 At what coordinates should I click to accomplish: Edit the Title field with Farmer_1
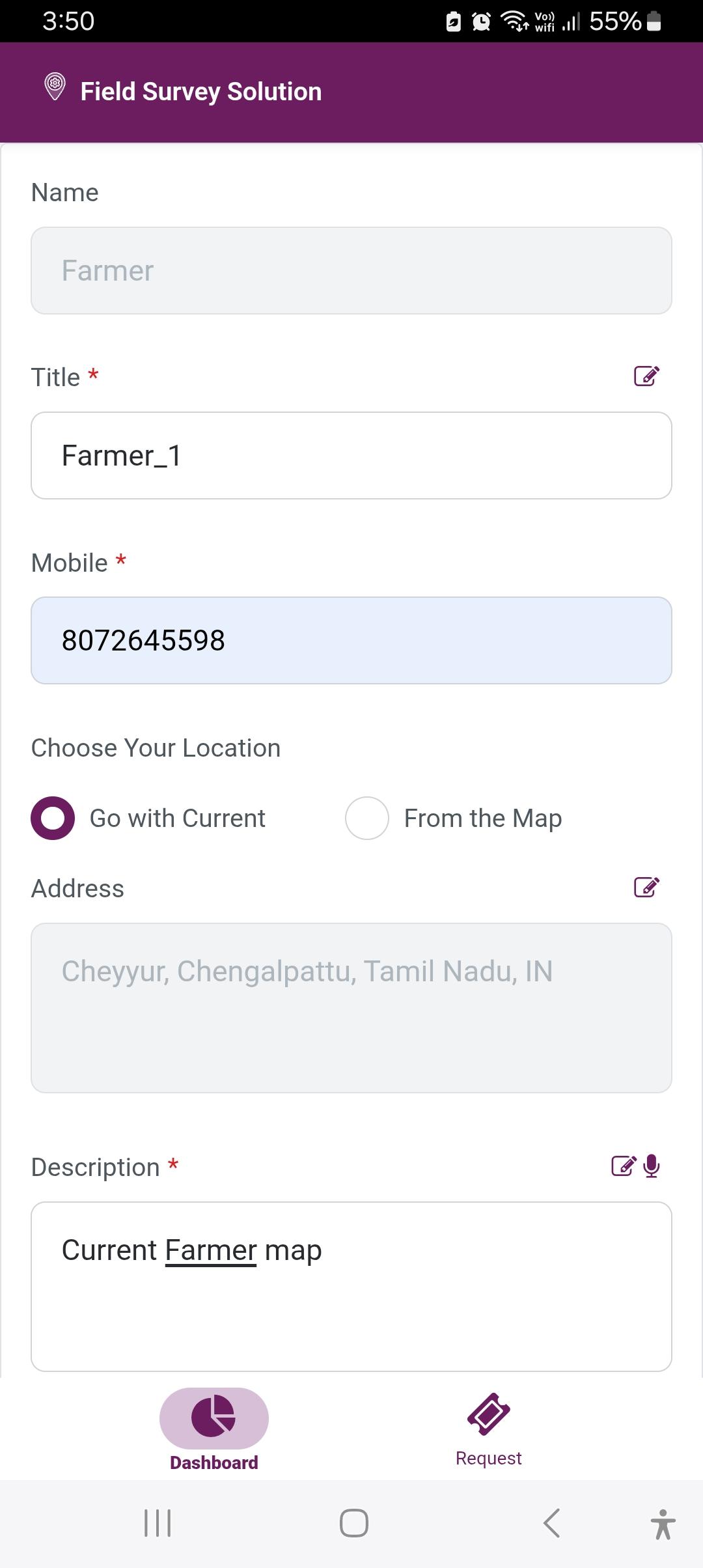[x=351, y=455]
